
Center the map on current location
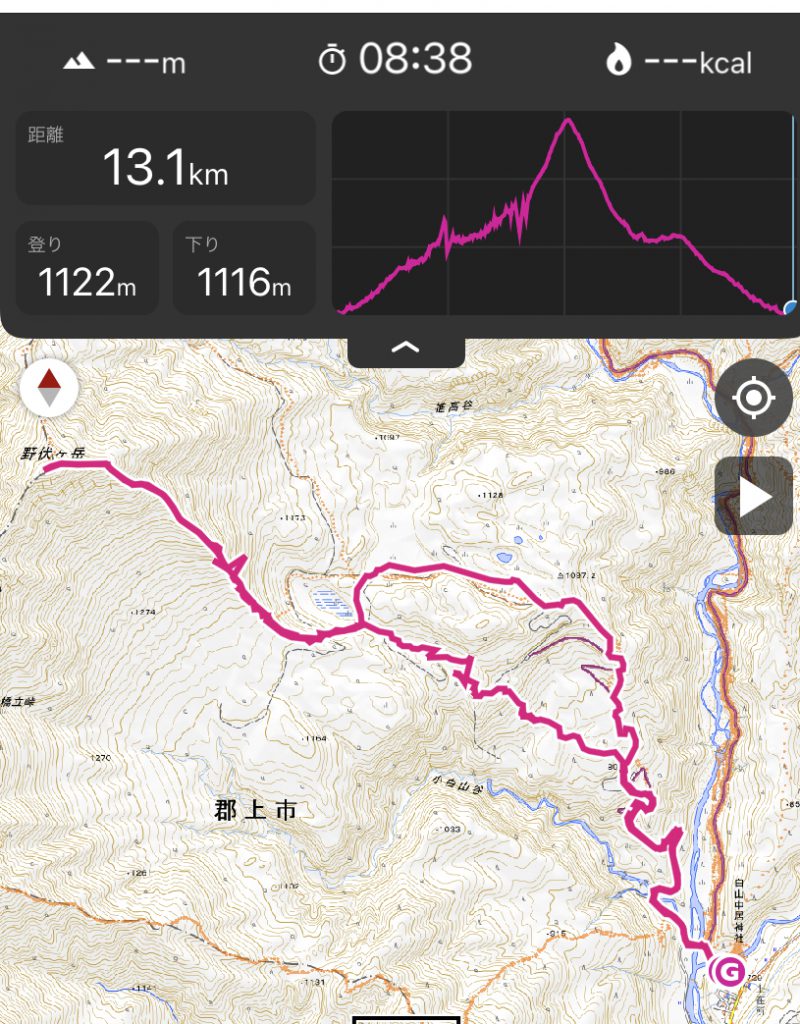pos(753,398)
